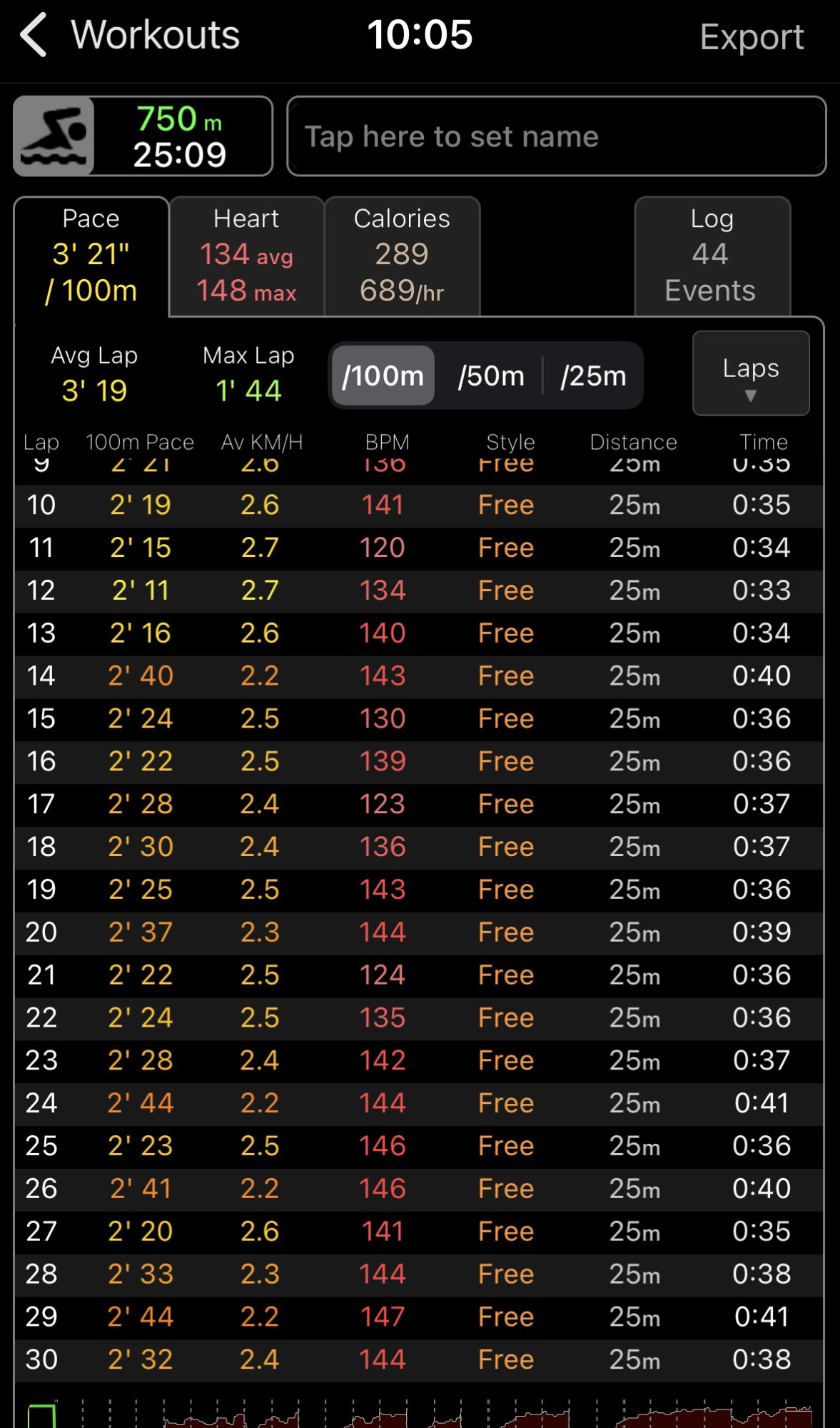
Task: Switch pace unit to /25m
Action: 593,376
